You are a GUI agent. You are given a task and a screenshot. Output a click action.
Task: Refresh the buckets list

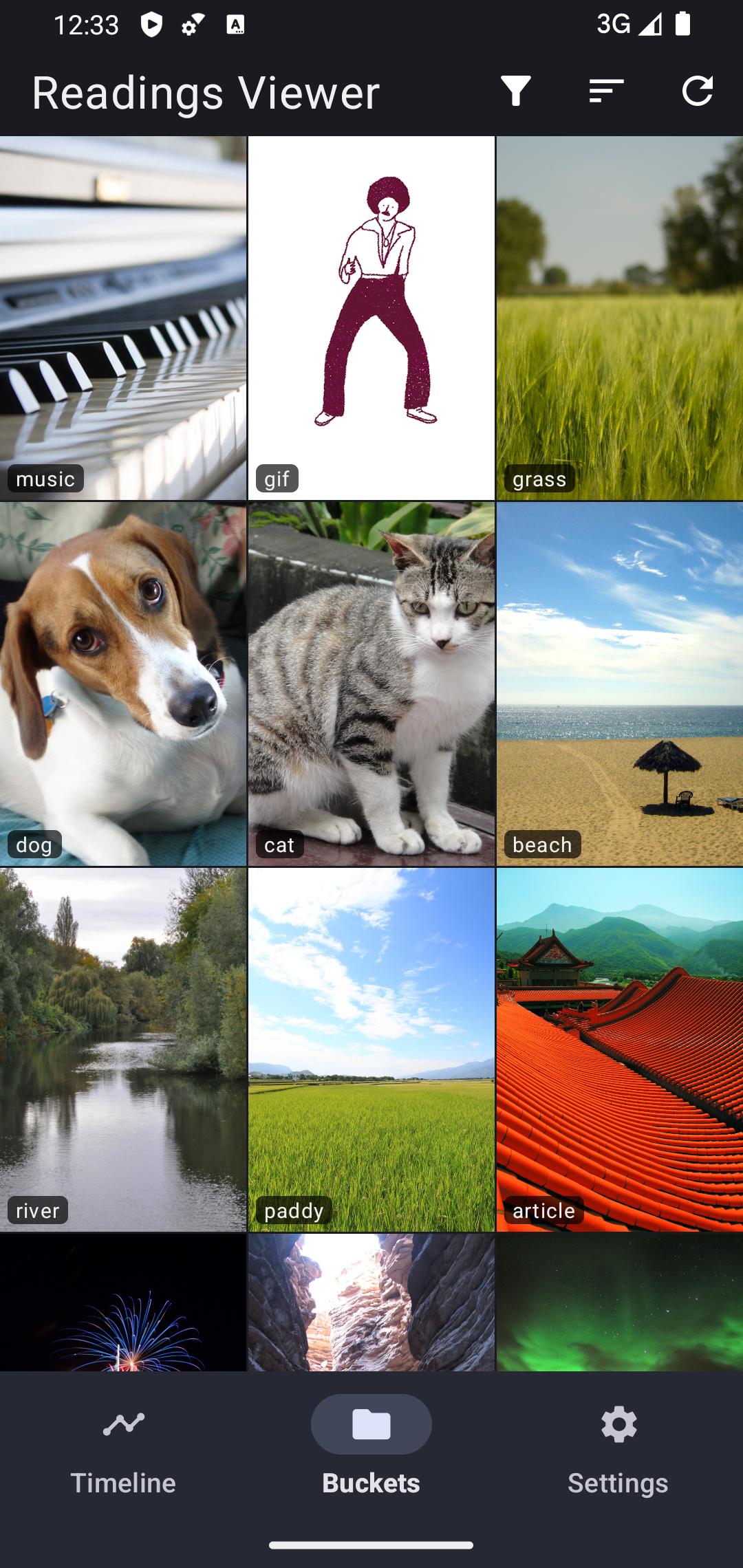(697, 91)
